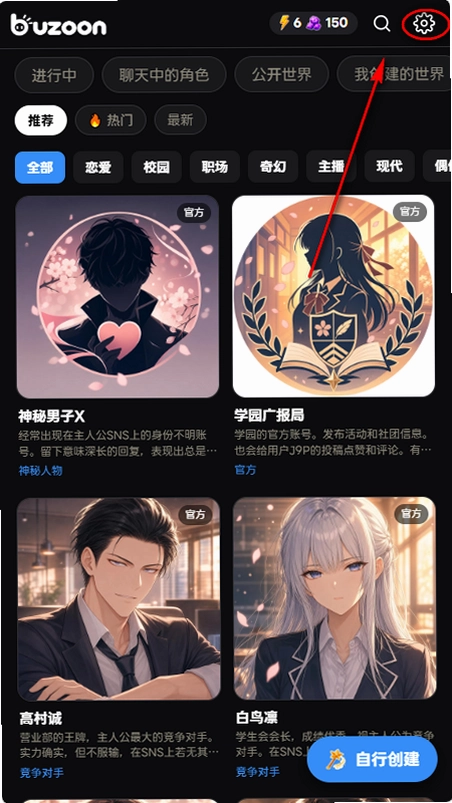Switch to the 我创建的世界 tab

(x=395, y=75)
